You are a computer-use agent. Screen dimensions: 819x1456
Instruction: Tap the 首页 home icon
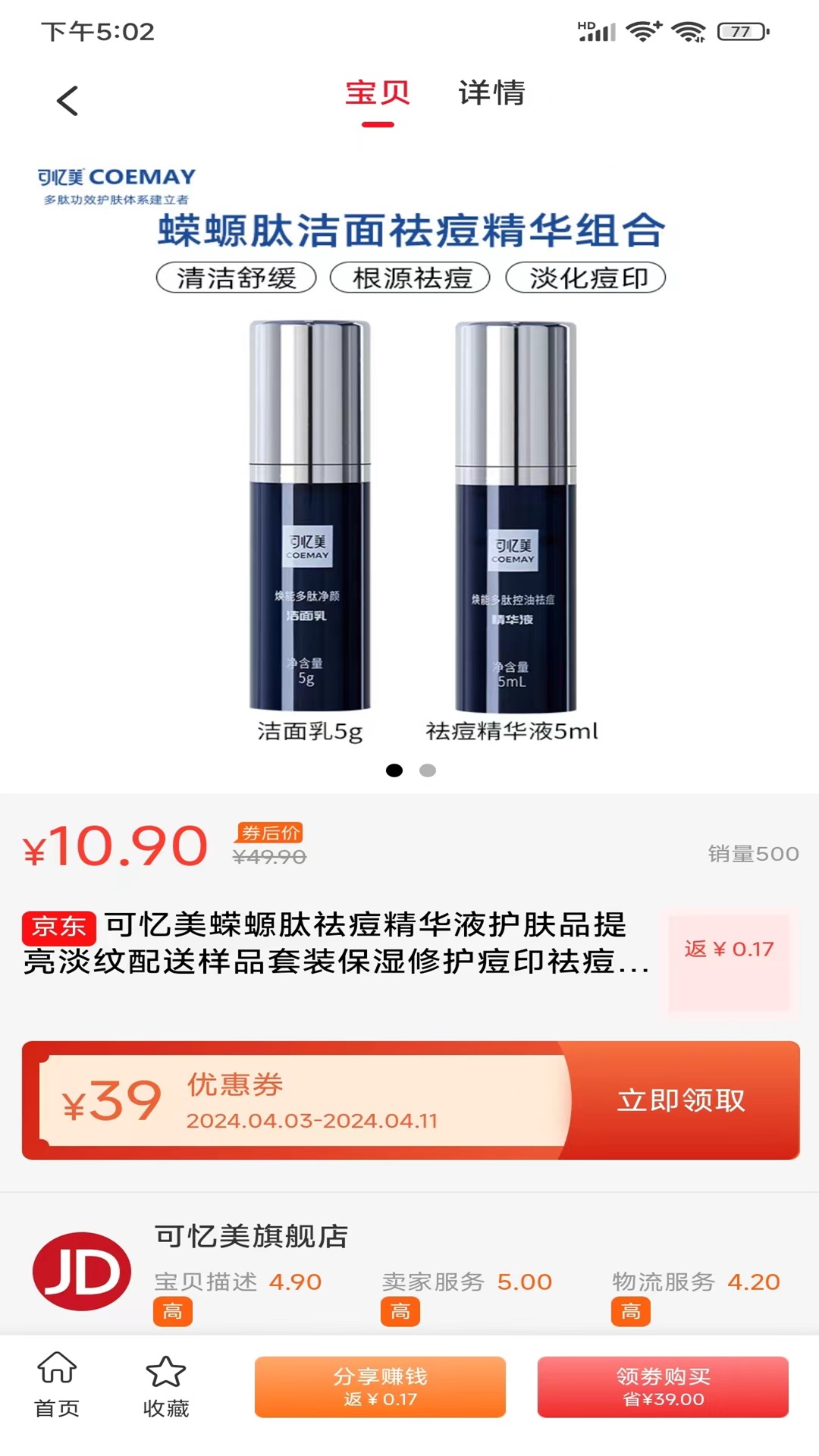coord(58,1385)
